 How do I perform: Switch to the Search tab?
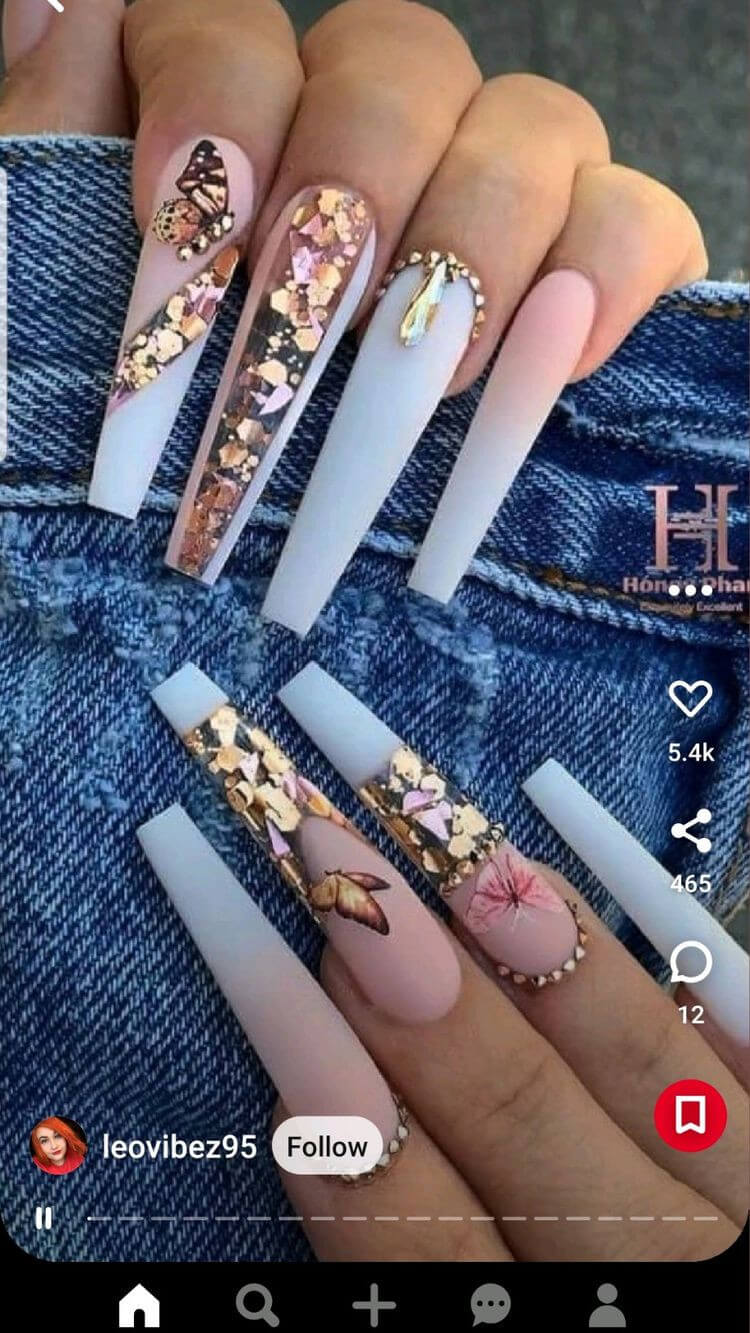pos(257,1305)
